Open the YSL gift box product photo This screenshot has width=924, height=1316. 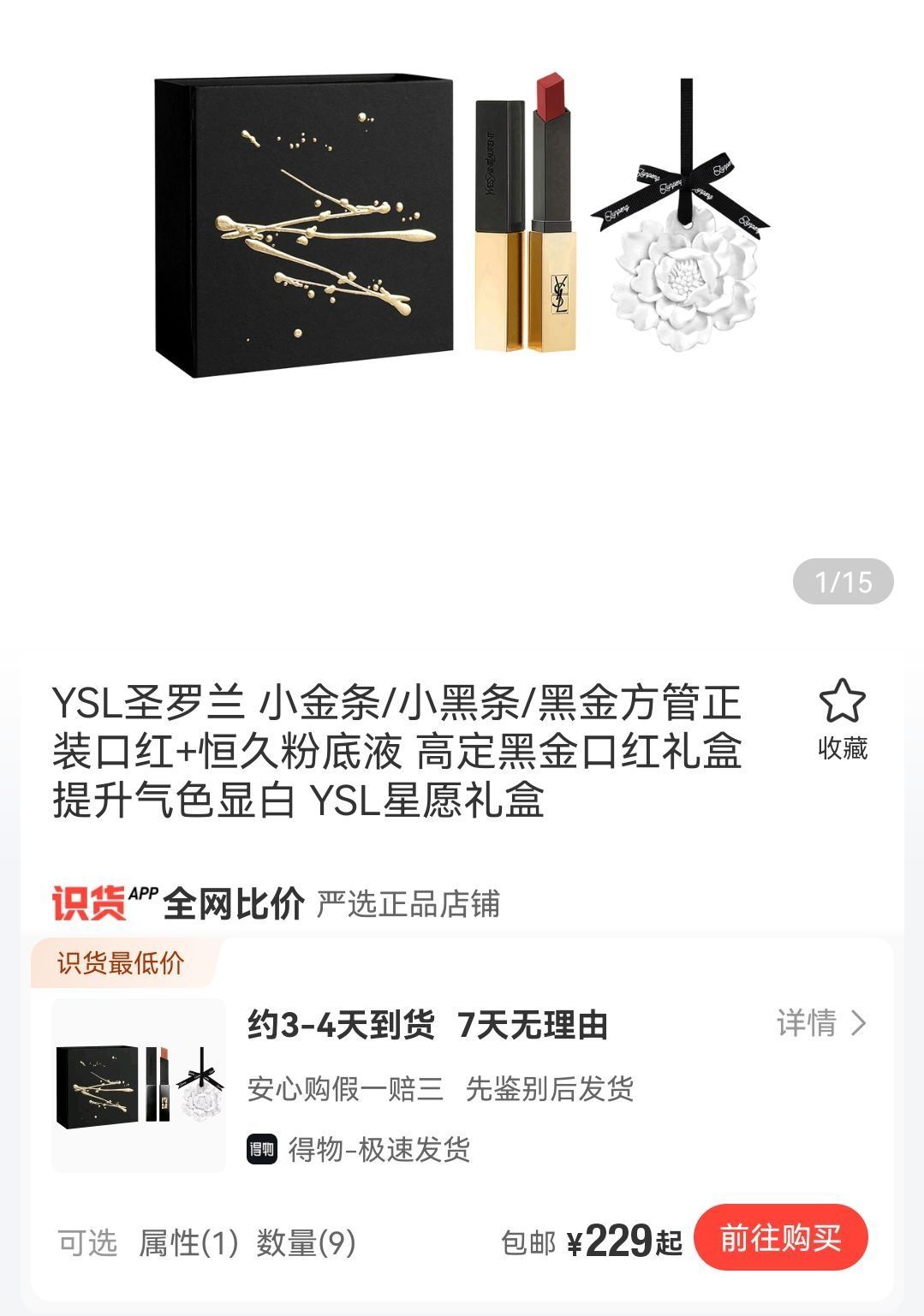(462, 227)
